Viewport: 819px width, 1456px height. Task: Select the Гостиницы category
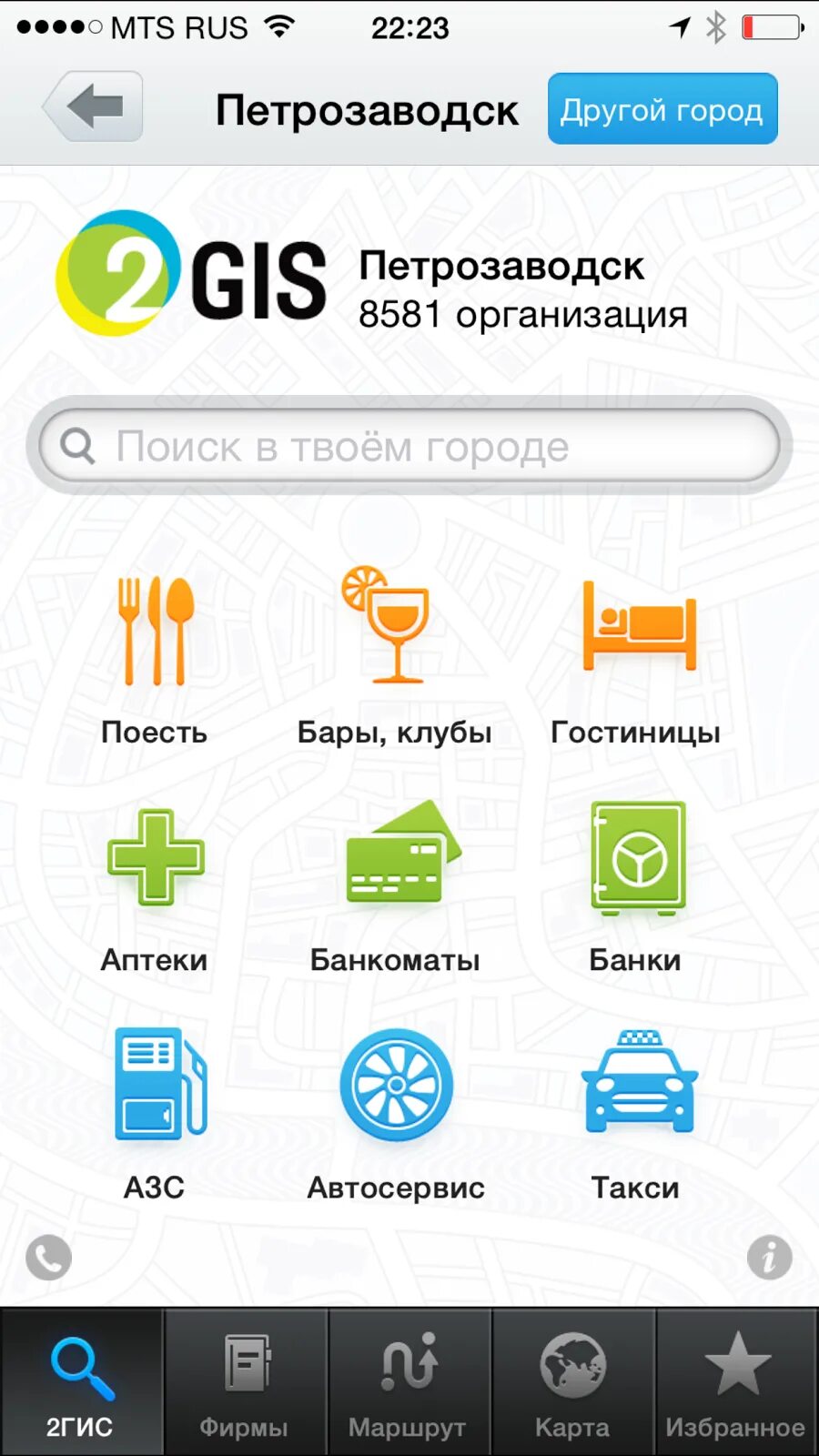[636, 655]
